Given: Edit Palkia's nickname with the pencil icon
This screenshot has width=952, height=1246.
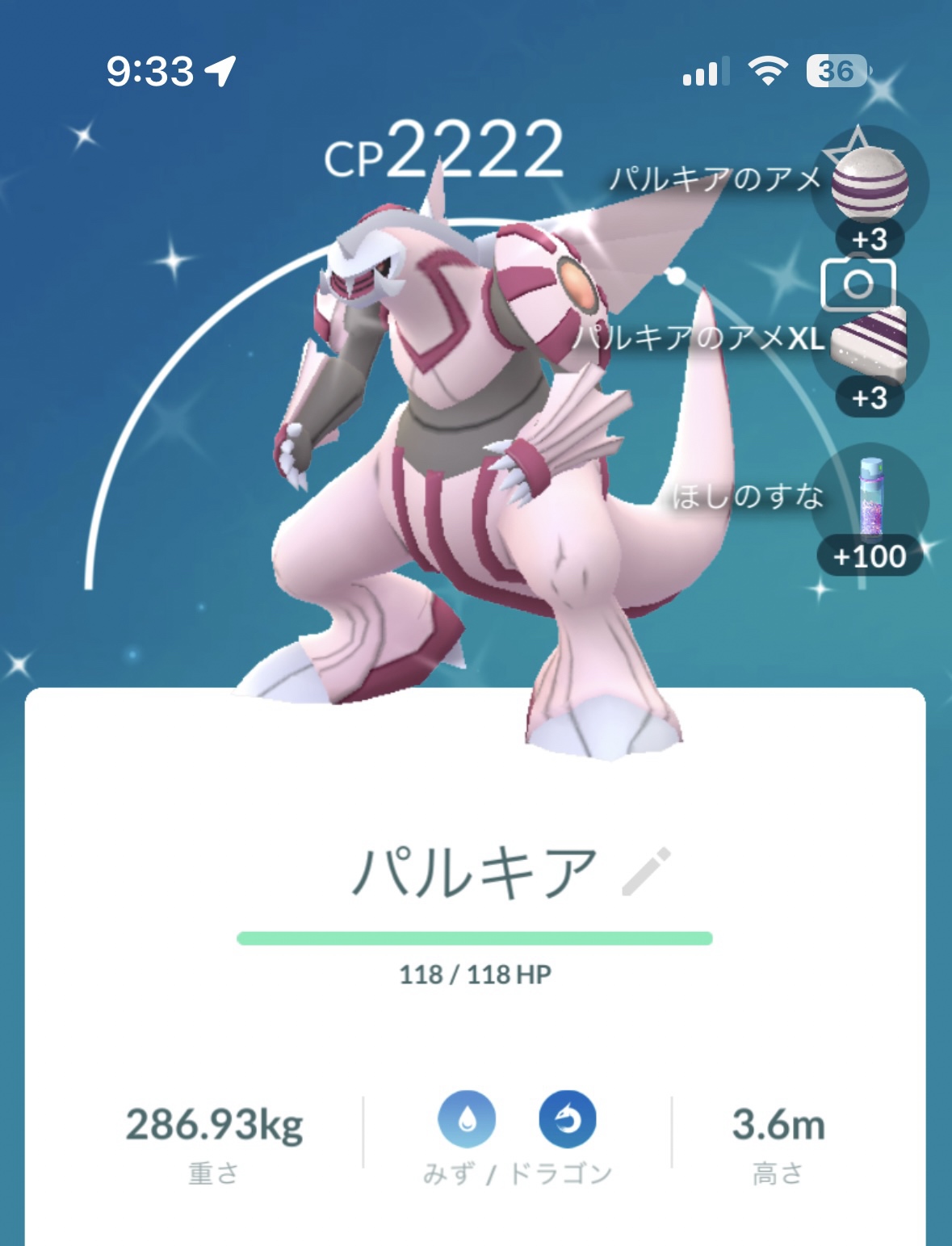Looking at the screenshot, I should 646,872.
